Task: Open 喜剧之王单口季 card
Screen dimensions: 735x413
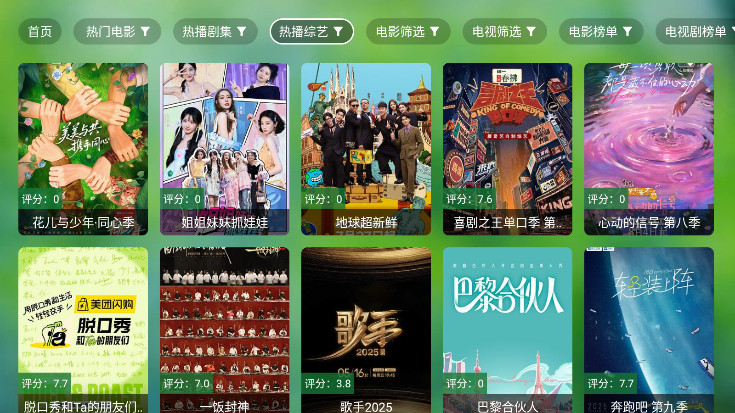Action: (508, 149)
